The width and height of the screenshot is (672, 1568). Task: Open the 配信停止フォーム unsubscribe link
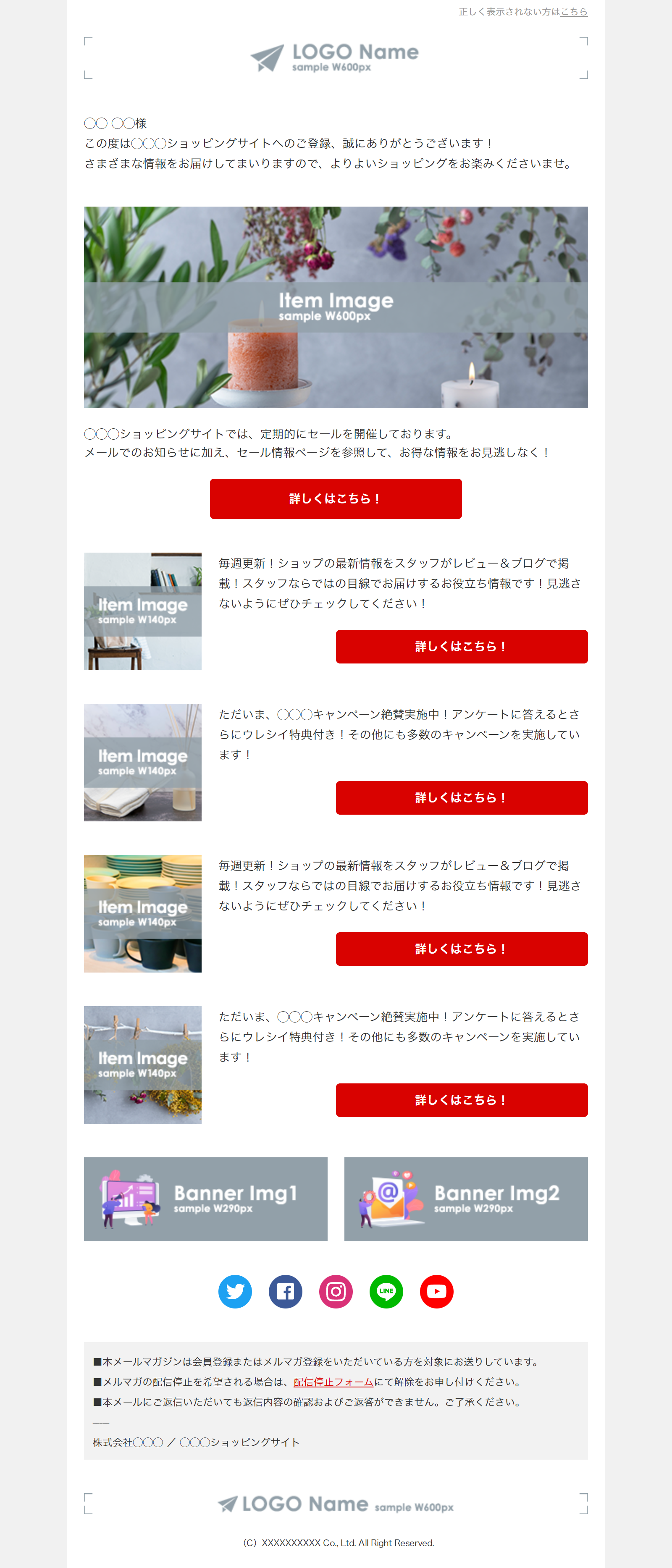click(333, 1382)
